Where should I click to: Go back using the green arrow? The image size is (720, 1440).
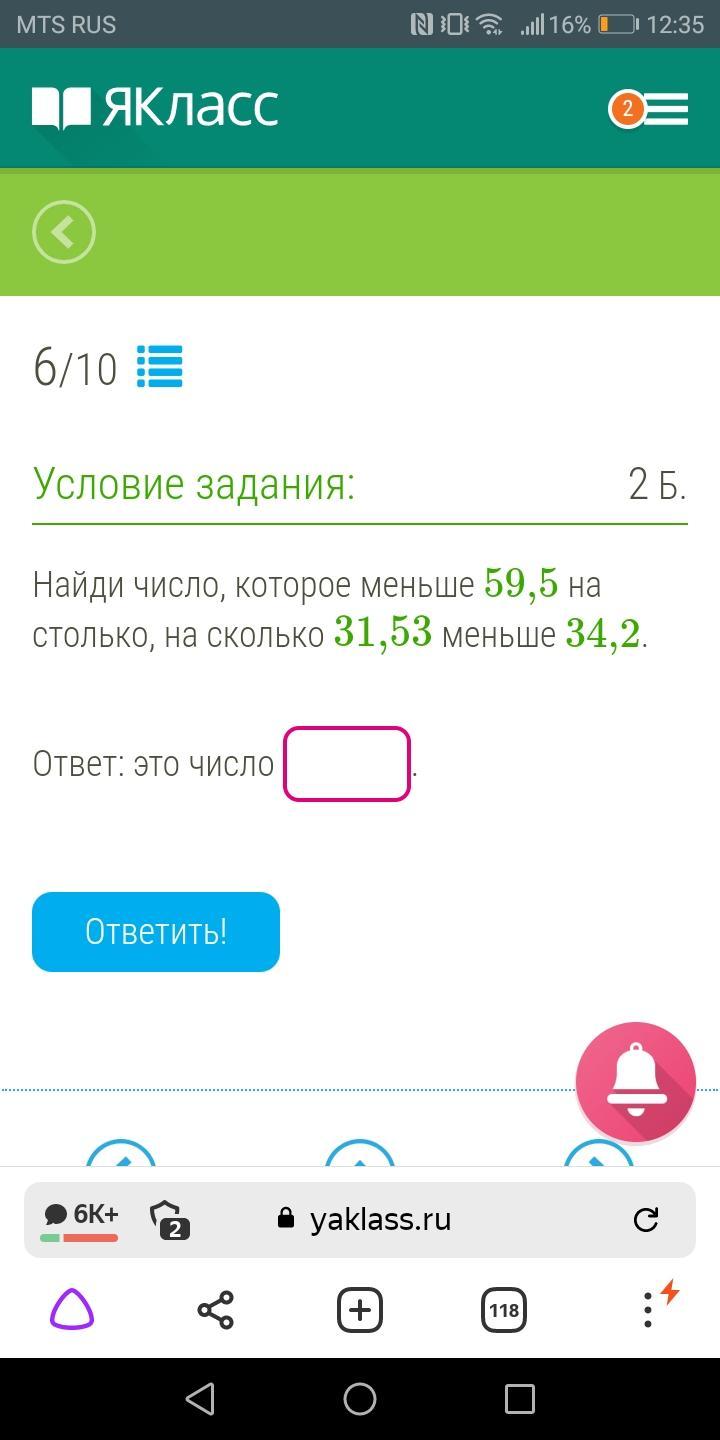64,232
